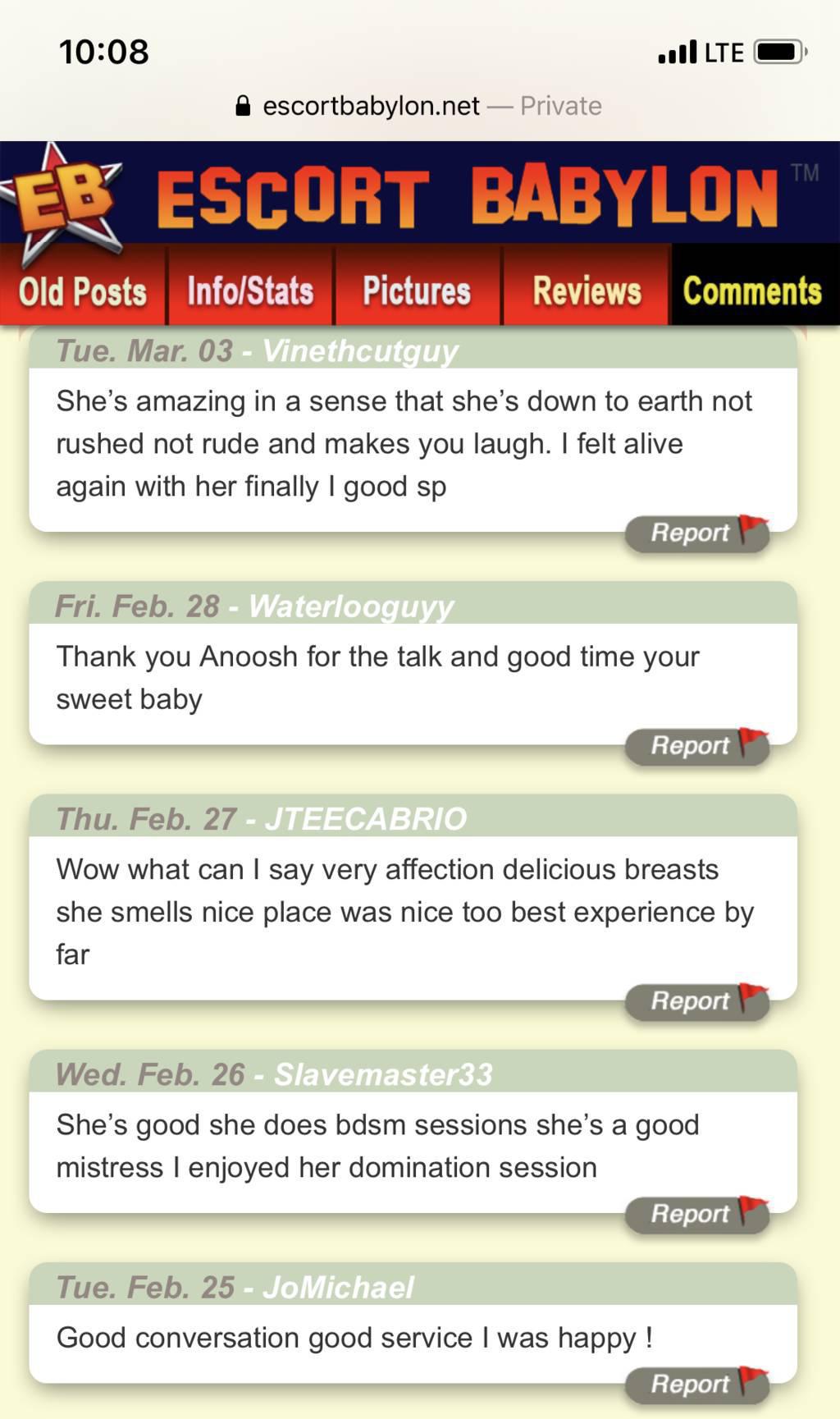Report the comment by Vinethcutguy
This screenshot has height=1419, width=840.
pyautogui.click(x=697, y=533)
